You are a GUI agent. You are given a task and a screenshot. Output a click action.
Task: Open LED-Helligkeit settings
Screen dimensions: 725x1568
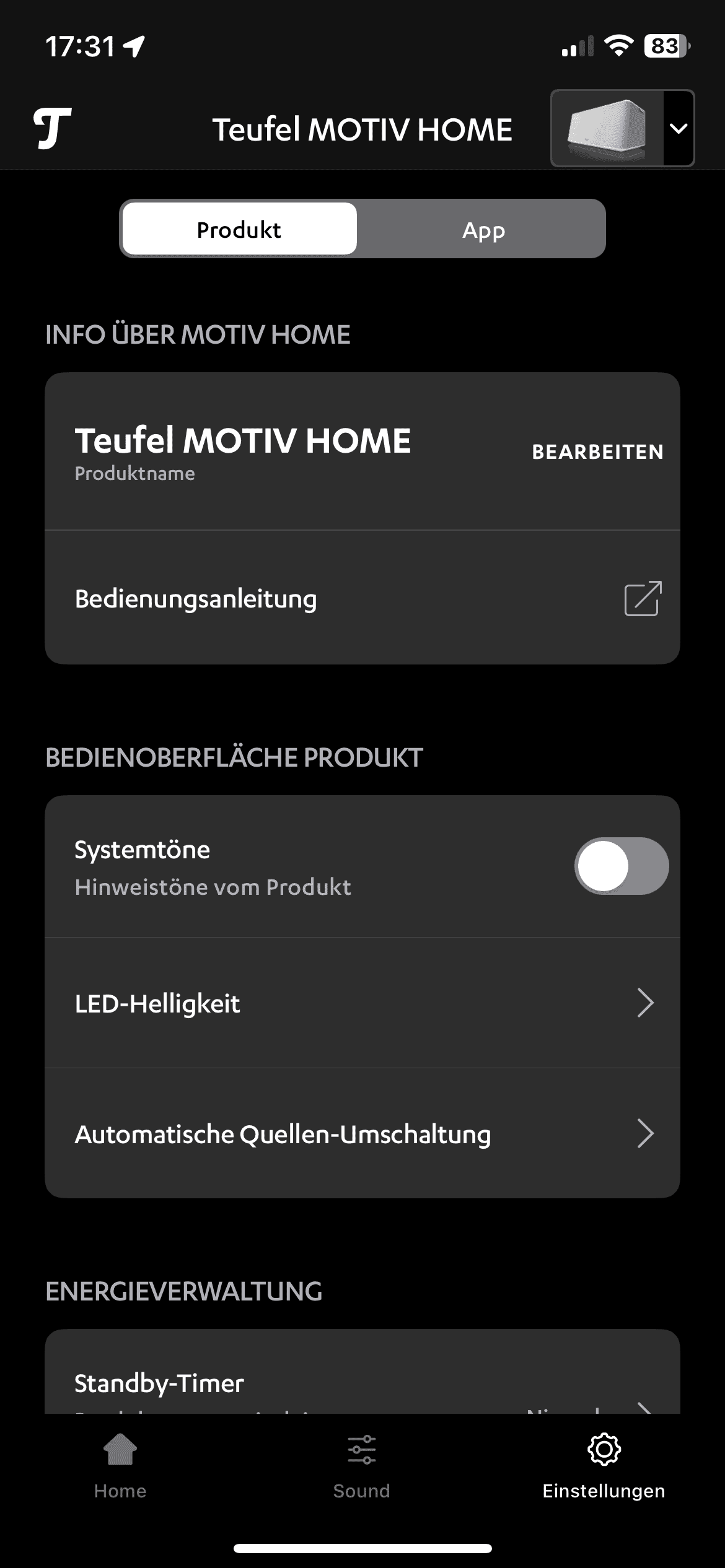pos(362,1003)
